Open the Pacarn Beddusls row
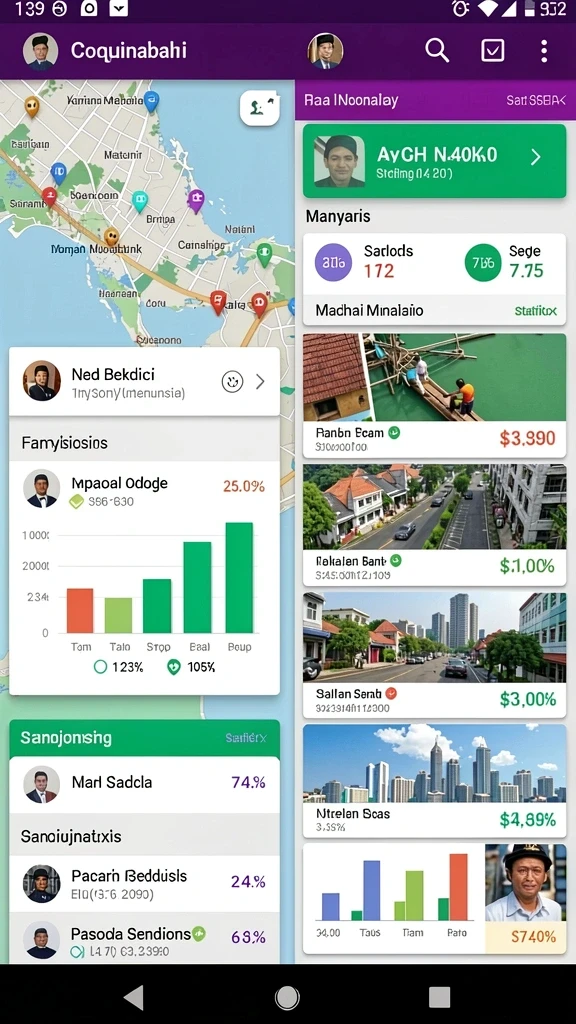Image resolution: width=576 pixels, height=1024 pixels. 144,883
